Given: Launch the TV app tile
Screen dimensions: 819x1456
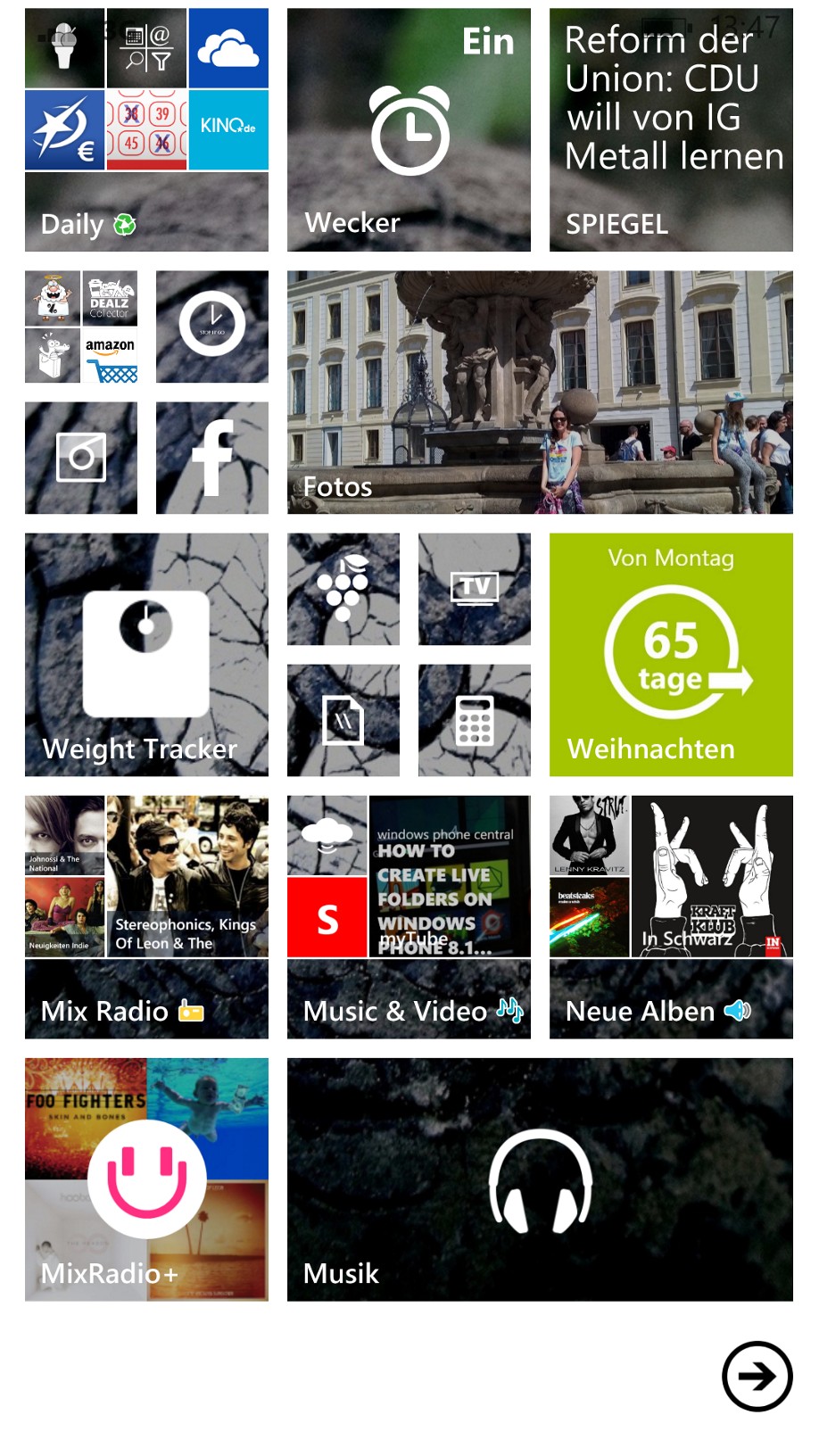Looking at the screenshot, I should [x=475, y=589].
